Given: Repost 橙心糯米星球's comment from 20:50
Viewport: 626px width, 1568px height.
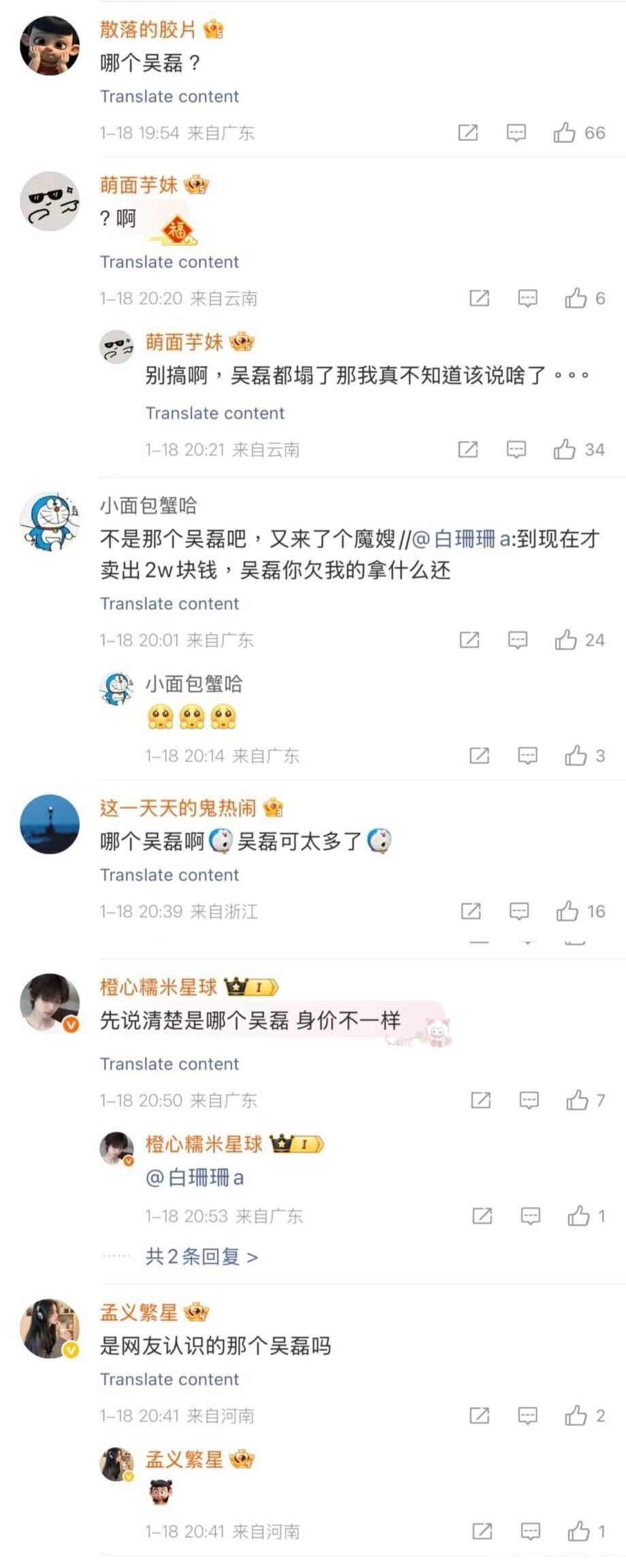Looking at the screenshot, I should [481, 1100].
